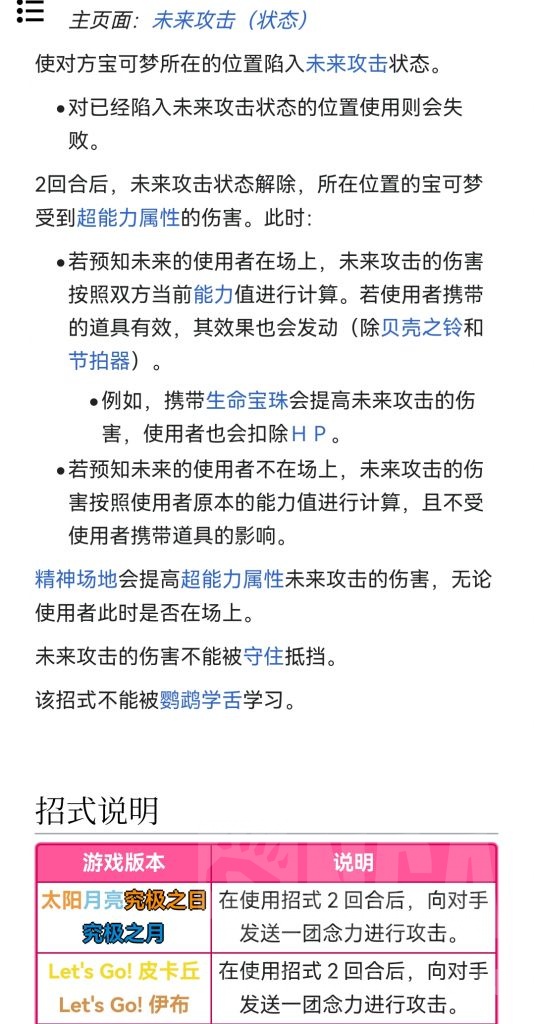Screen dimensions: 534x1024
Task: Open the table of contents icon
Action: 30,11
